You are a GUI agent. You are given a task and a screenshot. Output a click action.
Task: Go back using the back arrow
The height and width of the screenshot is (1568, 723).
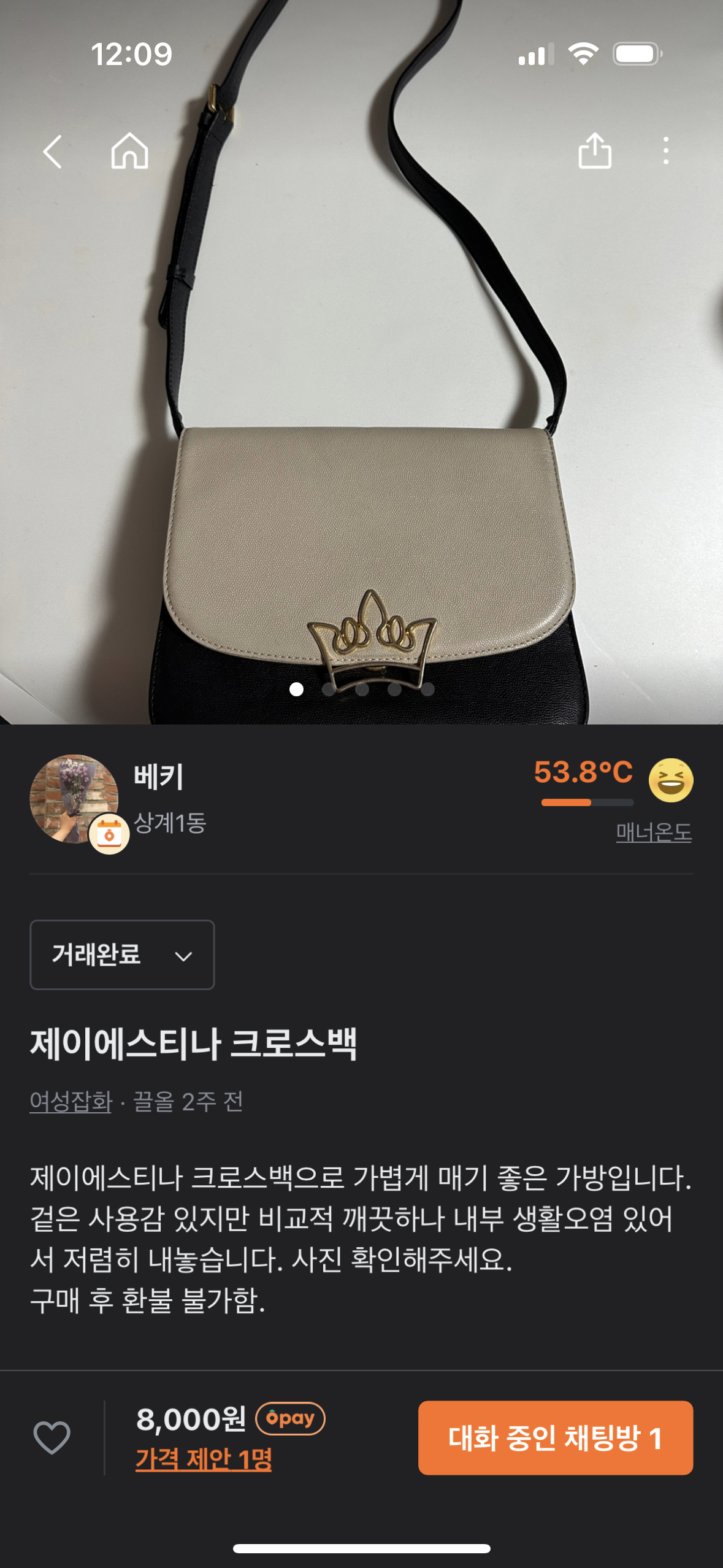(x=53, y=152)
